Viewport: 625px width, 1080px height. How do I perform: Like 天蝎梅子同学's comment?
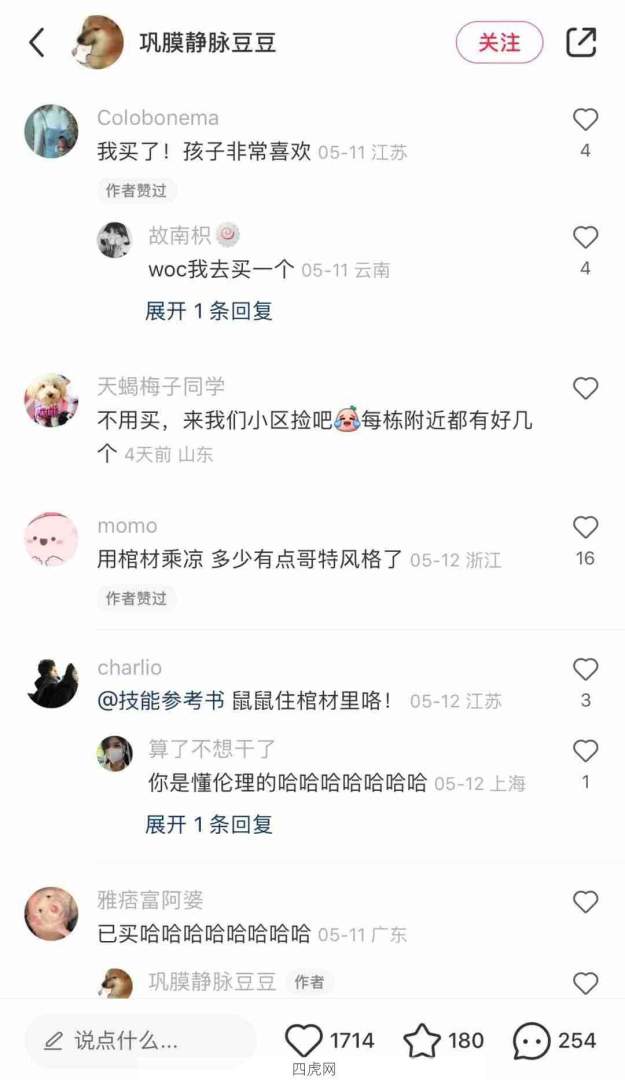pos(585,388)
